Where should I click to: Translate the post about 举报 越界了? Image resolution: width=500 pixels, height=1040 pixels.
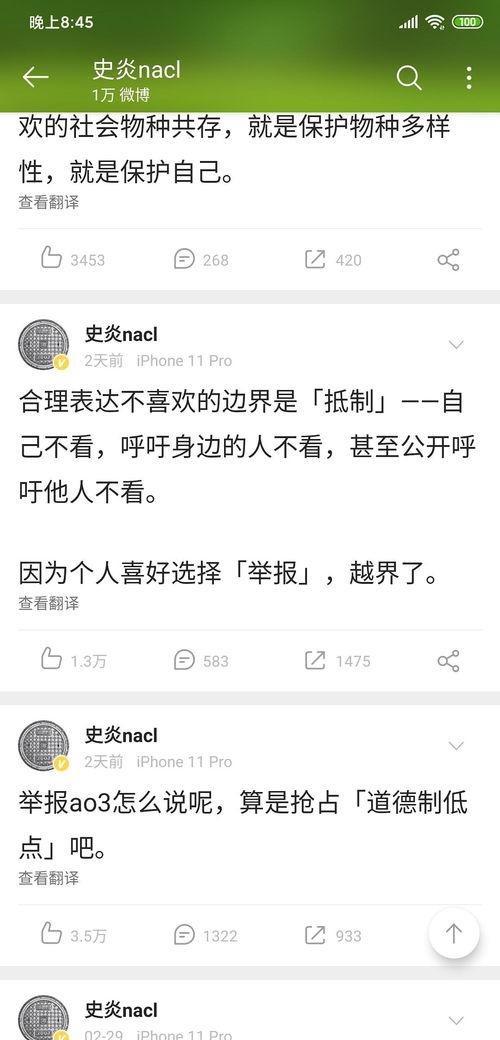tap(48, 603)
